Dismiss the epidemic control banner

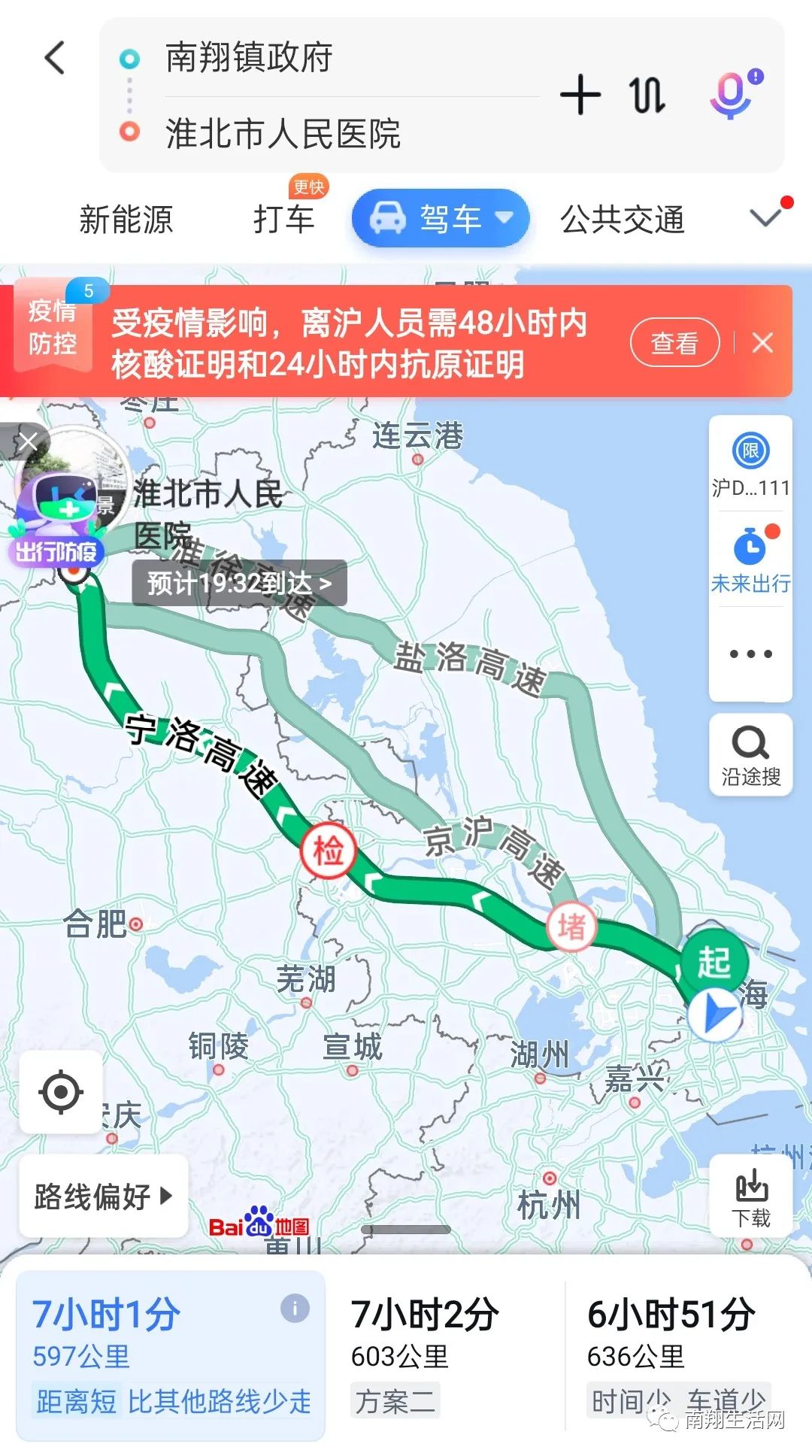pyautogui.click(x=762, y=343)
